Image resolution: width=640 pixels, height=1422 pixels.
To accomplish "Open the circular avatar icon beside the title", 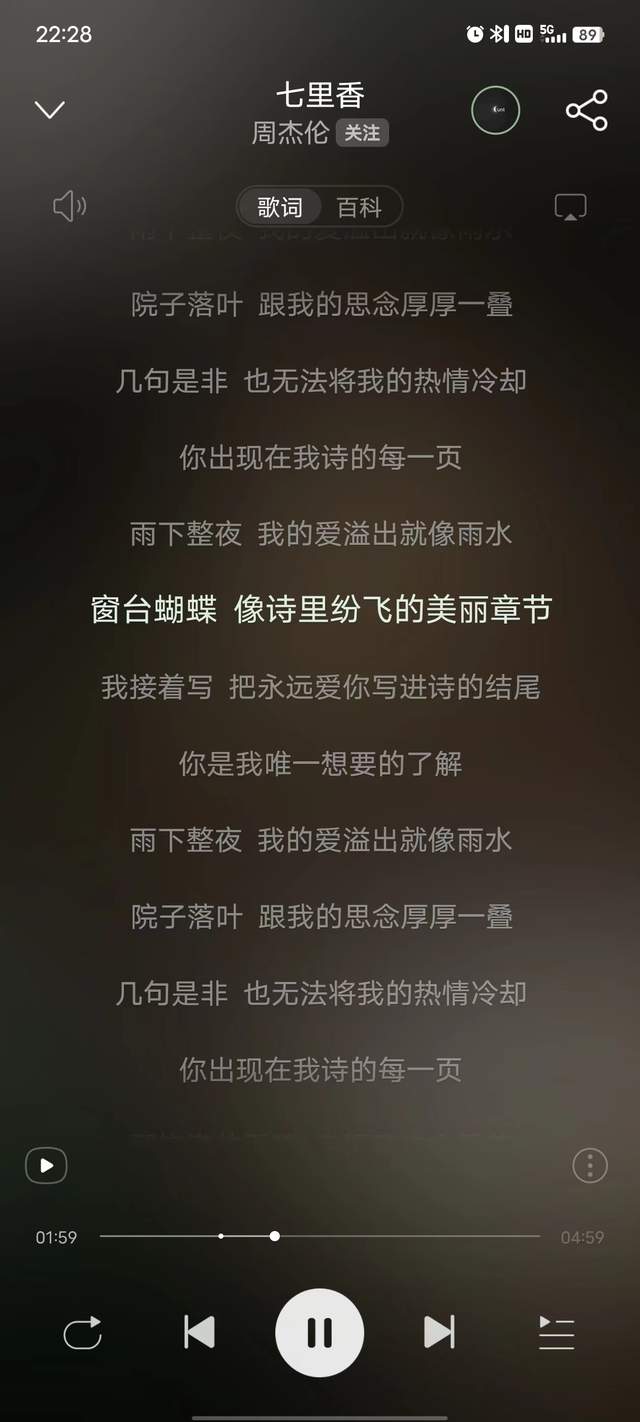I will pyautogui.click(x=495, y=110).
